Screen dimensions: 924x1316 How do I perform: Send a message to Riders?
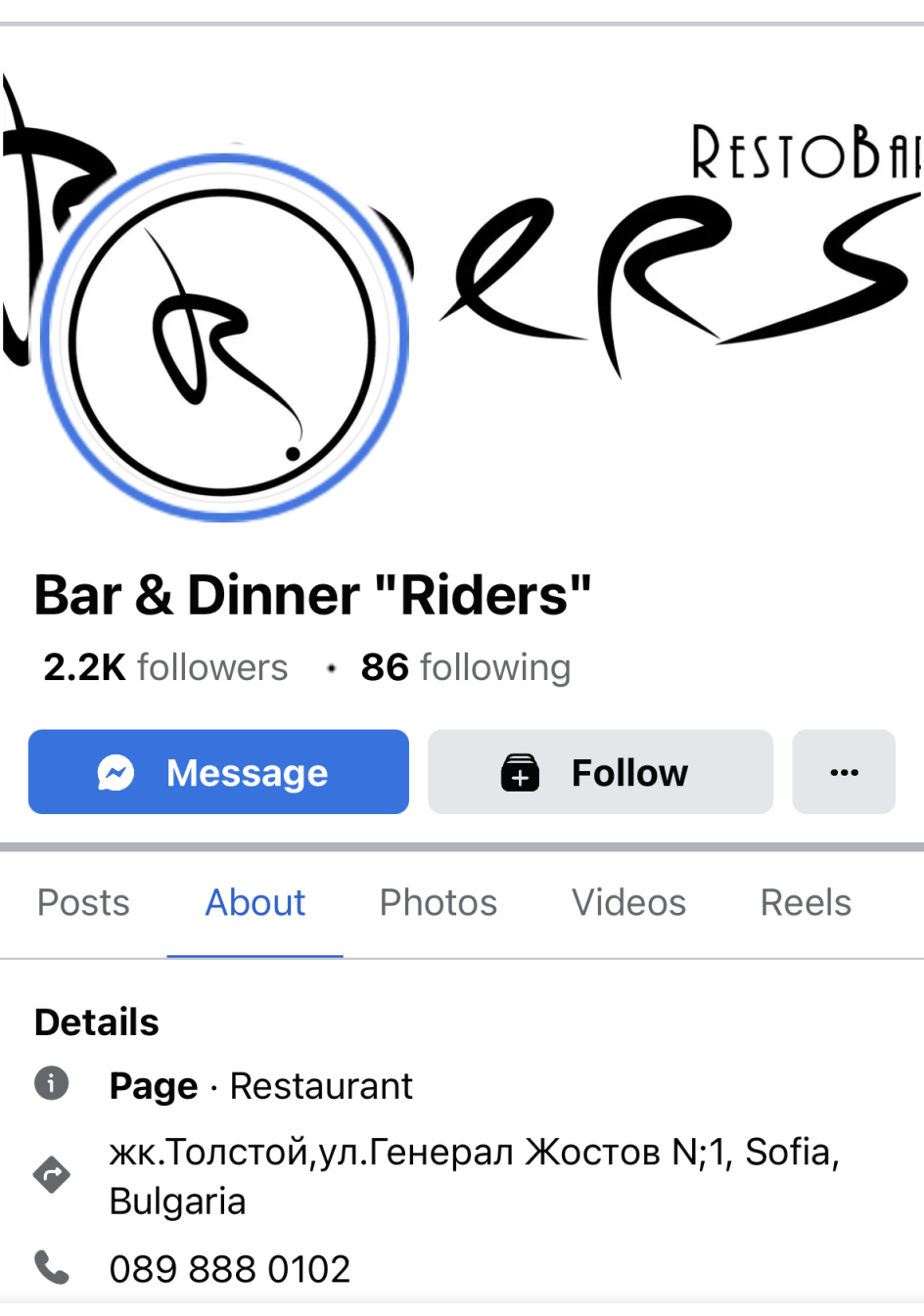tap(218, 772)
